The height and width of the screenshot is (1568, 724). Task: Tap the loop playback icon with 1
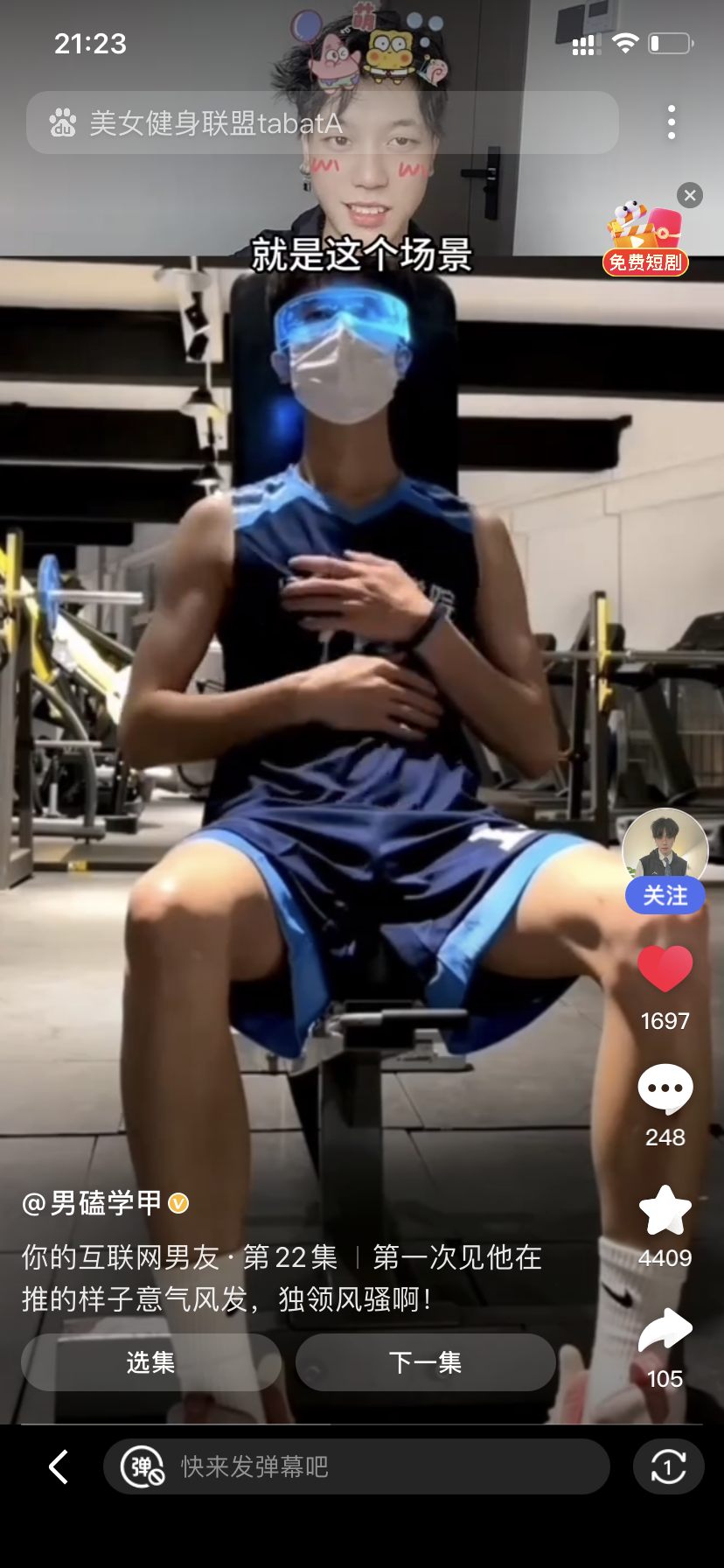(x=669, y=1466)
